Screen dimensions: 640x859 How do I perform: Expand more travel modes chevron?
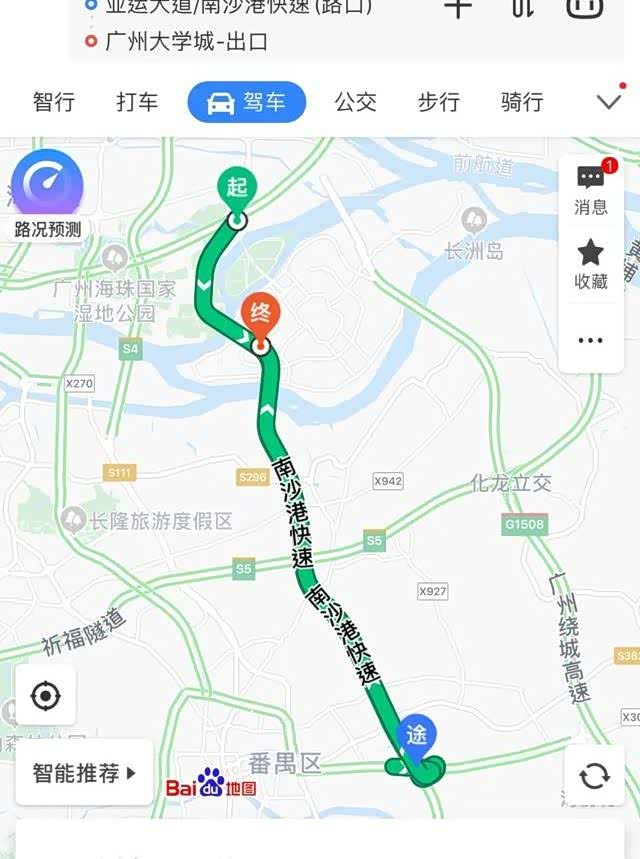pos(608,102)
